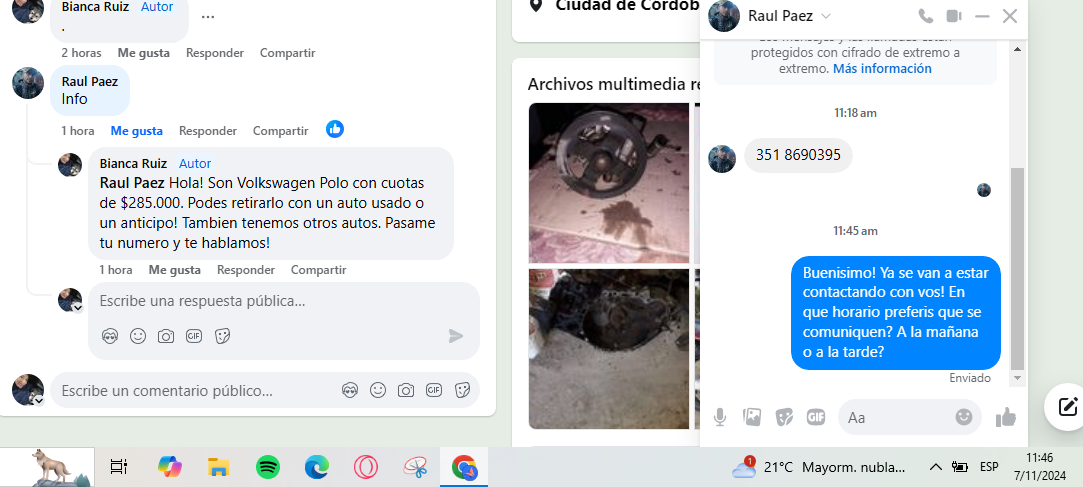Open the three-dot menu on Bianca's comment

click(207, 16)
